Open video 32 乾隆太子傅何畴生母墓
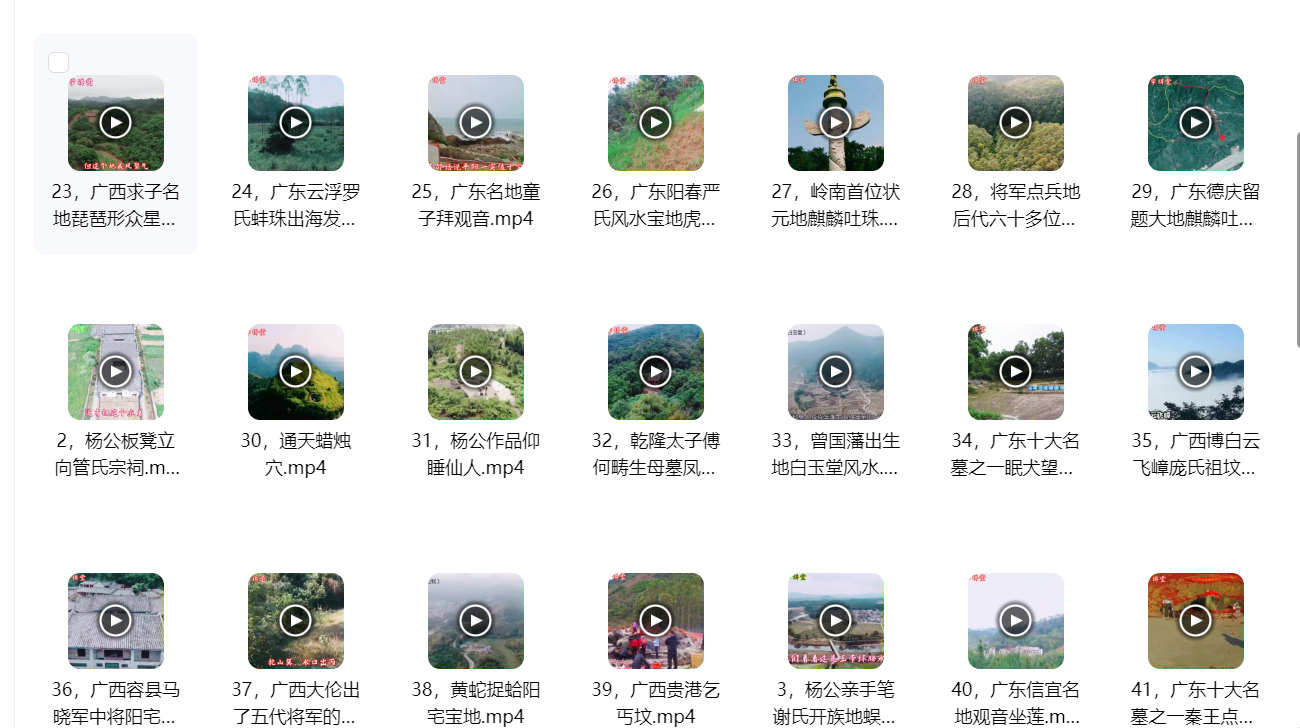 [655, 372]
